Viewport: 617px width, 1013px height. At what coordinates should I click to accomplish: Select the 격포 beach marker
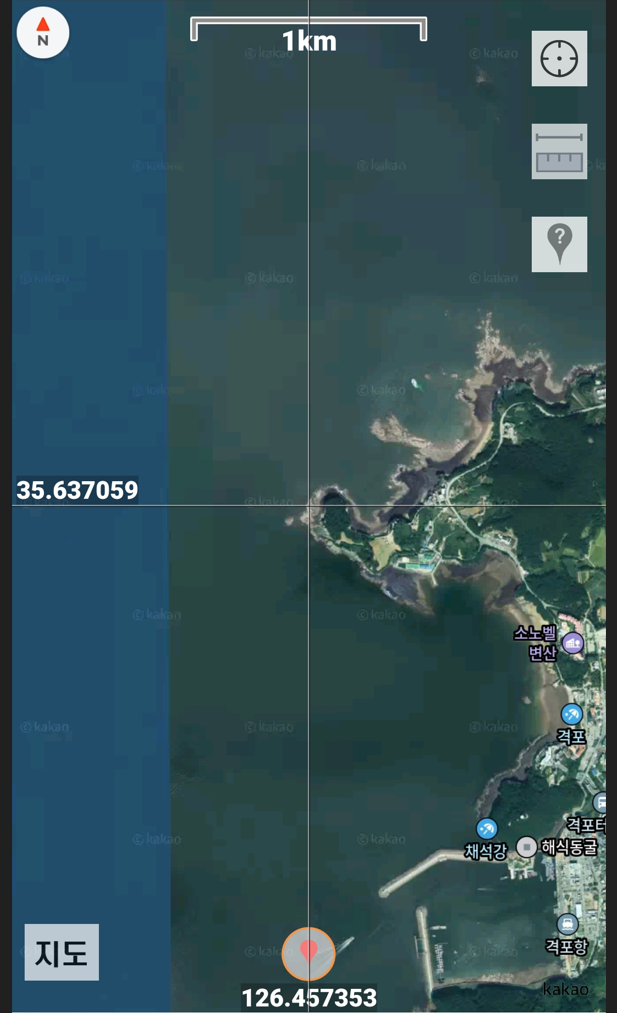pyautogui.click(x=571, y=715)
